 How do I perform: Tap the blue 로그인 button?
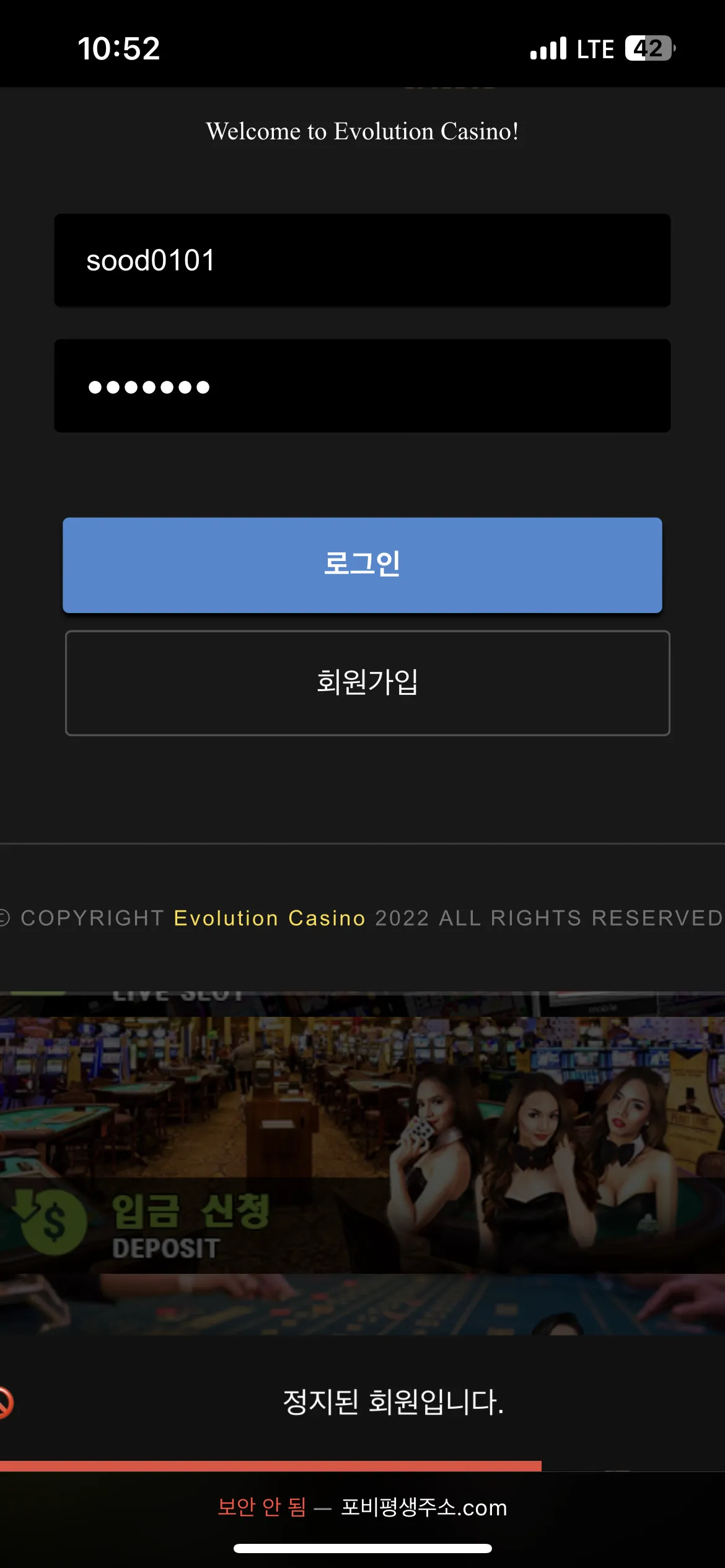click(x=362, y=565)
